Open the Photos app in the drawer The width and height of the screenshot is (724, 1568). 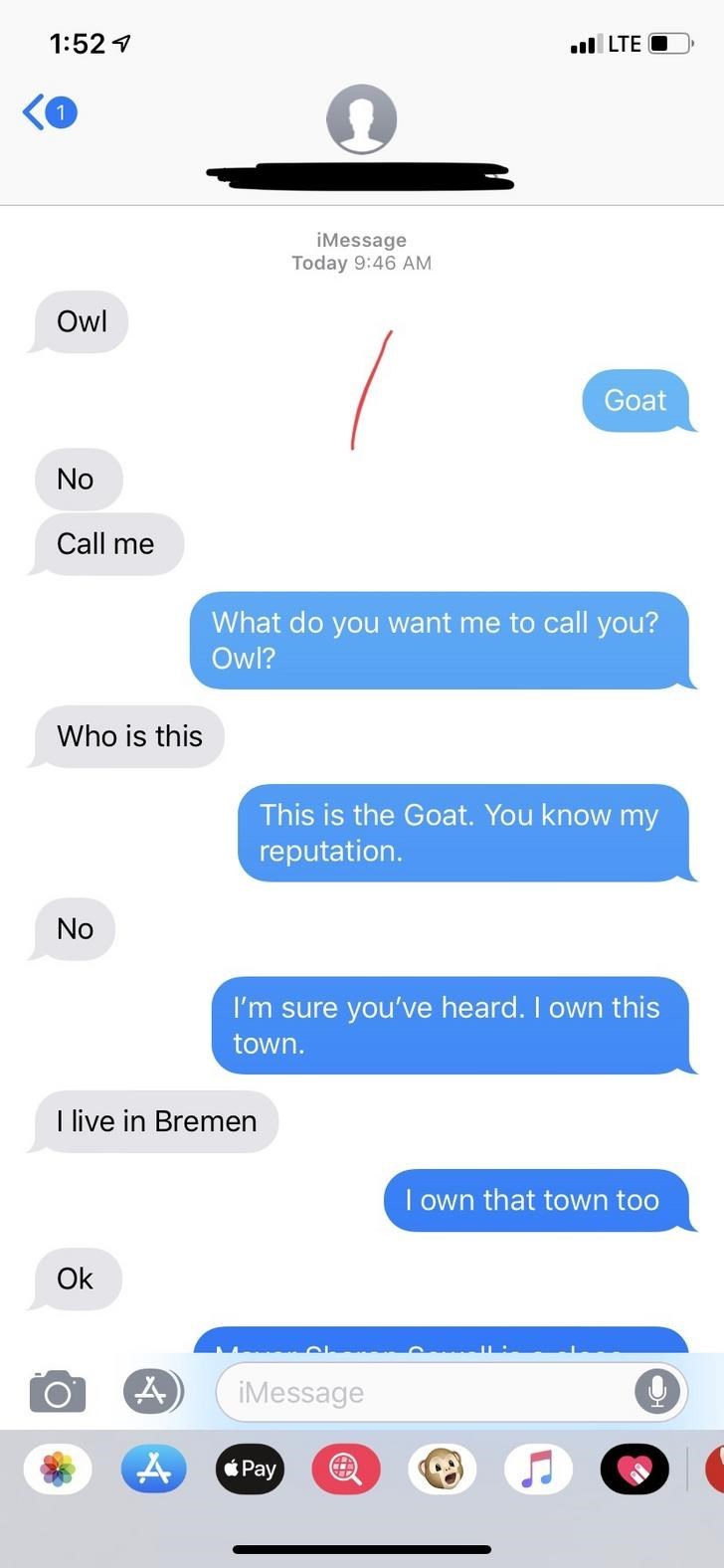tap(58, 1469)
